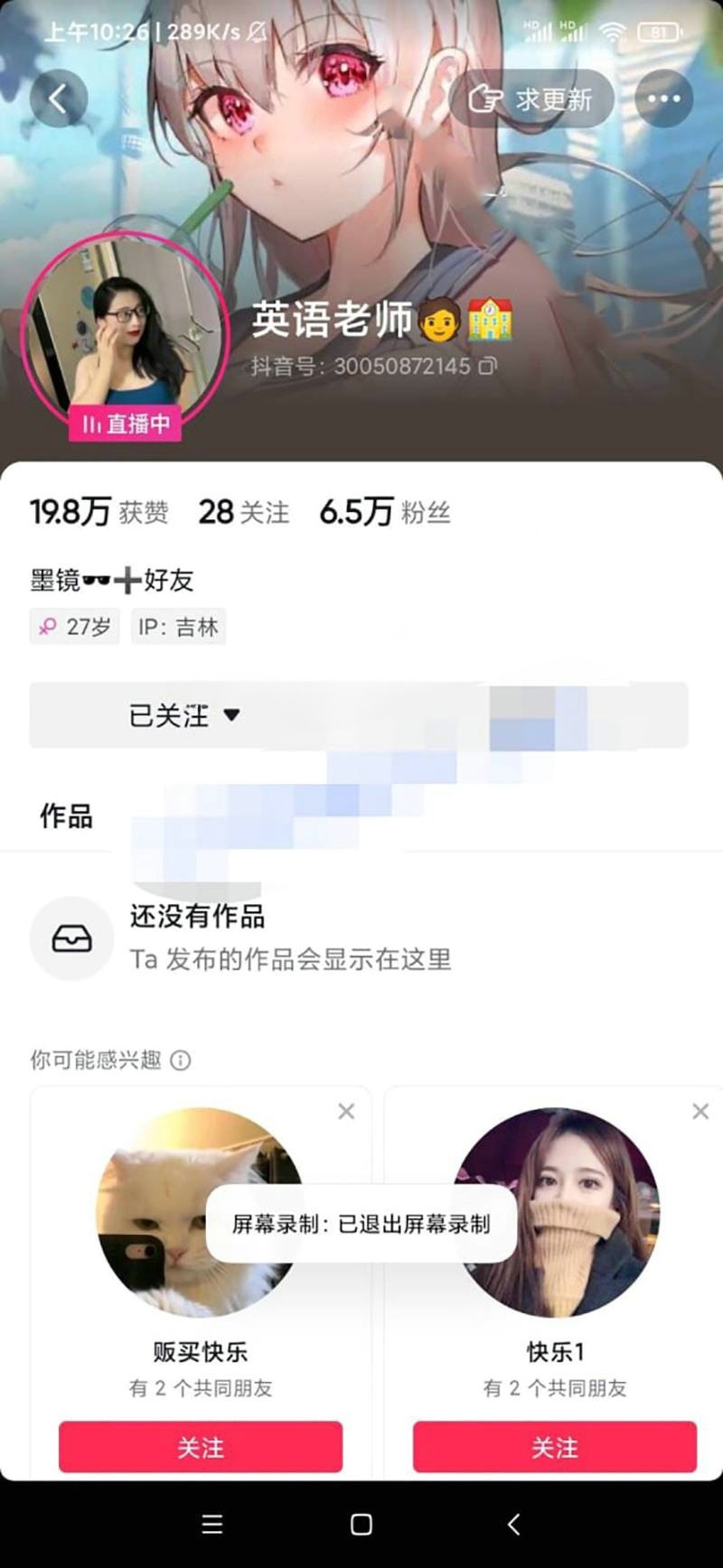This screenshot has width=723, height=1568.
Task: Open the three-dot overflow menu
Action: tap(664, 98)
